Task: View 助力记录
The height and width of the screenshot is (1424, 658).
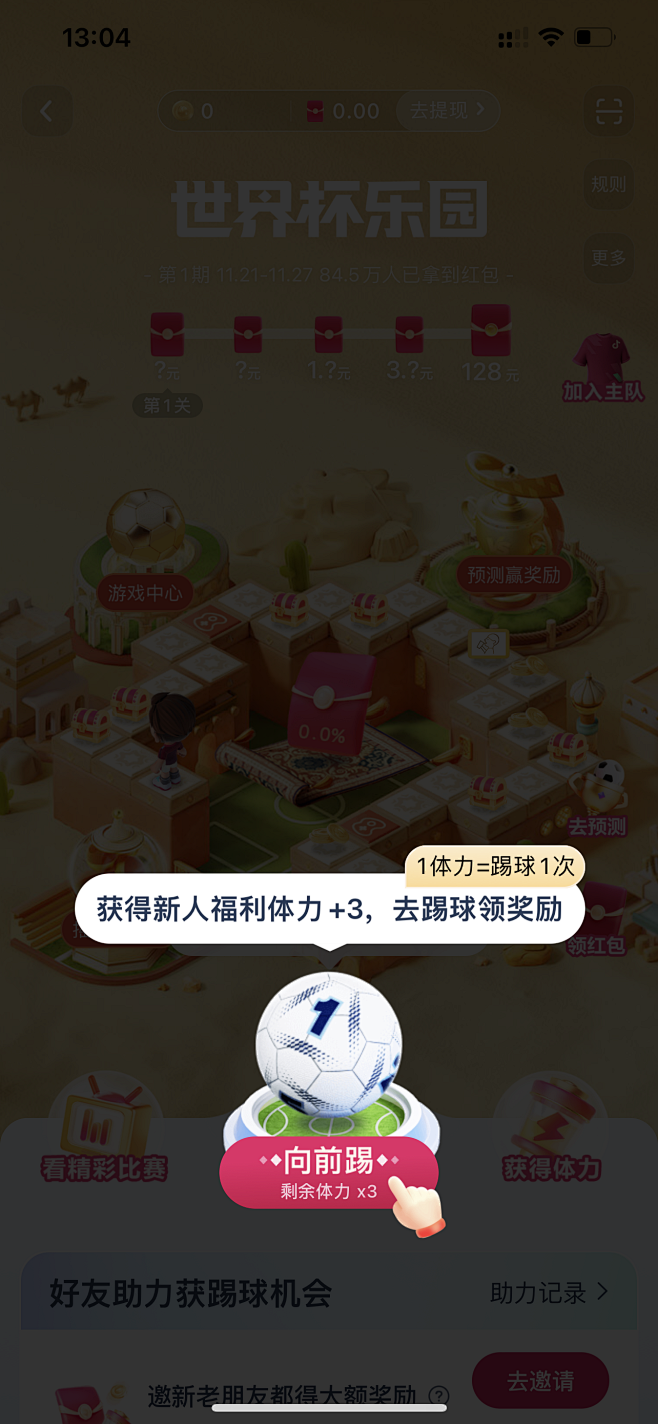Action: 548,1293
